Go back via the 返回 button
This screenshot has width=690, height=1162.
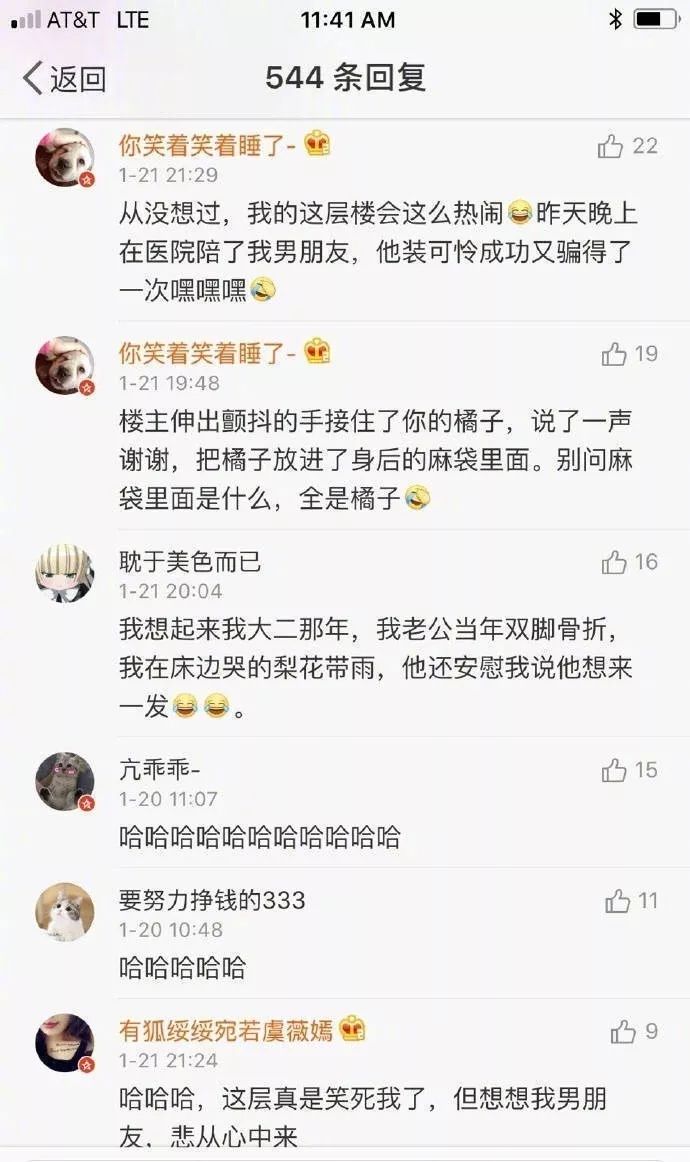point(64,78)
